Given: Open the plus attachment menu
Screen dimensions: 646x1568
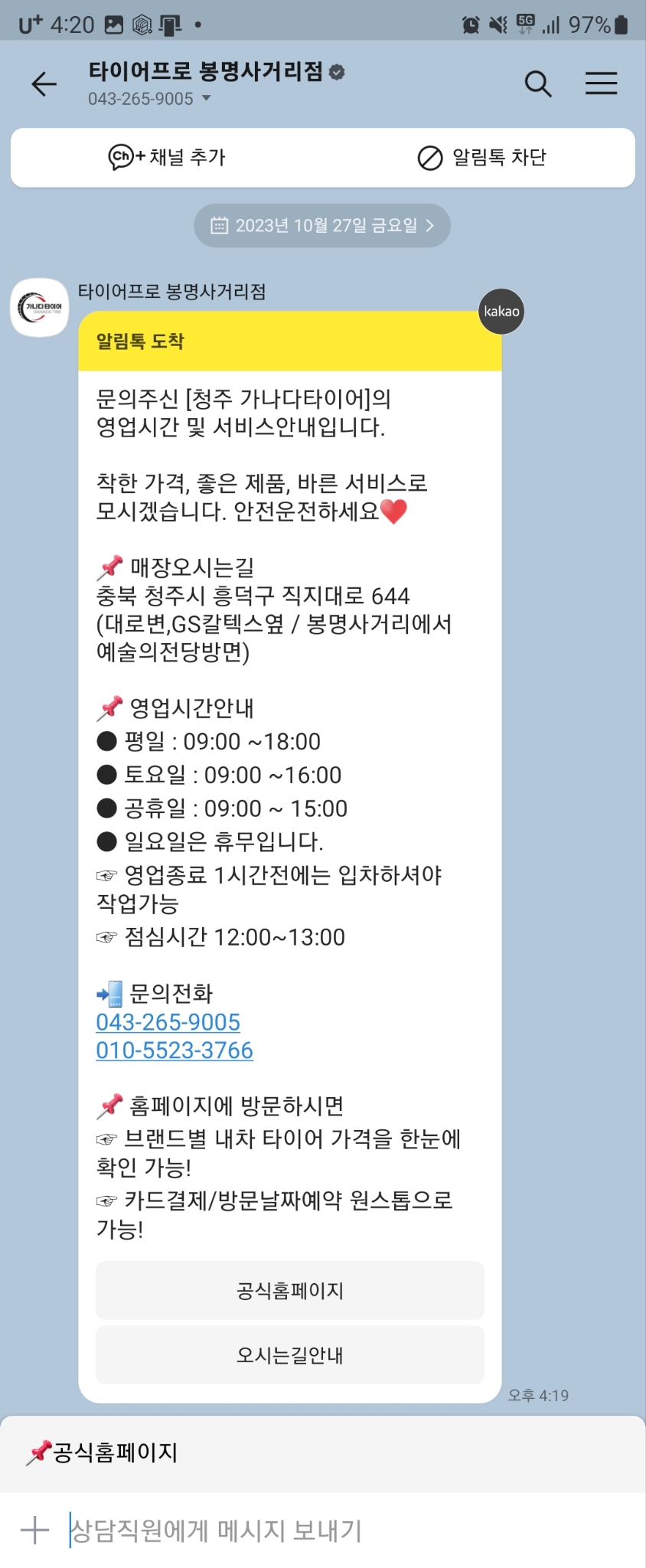Looking at the screenshot, I should pos(34,1530).
